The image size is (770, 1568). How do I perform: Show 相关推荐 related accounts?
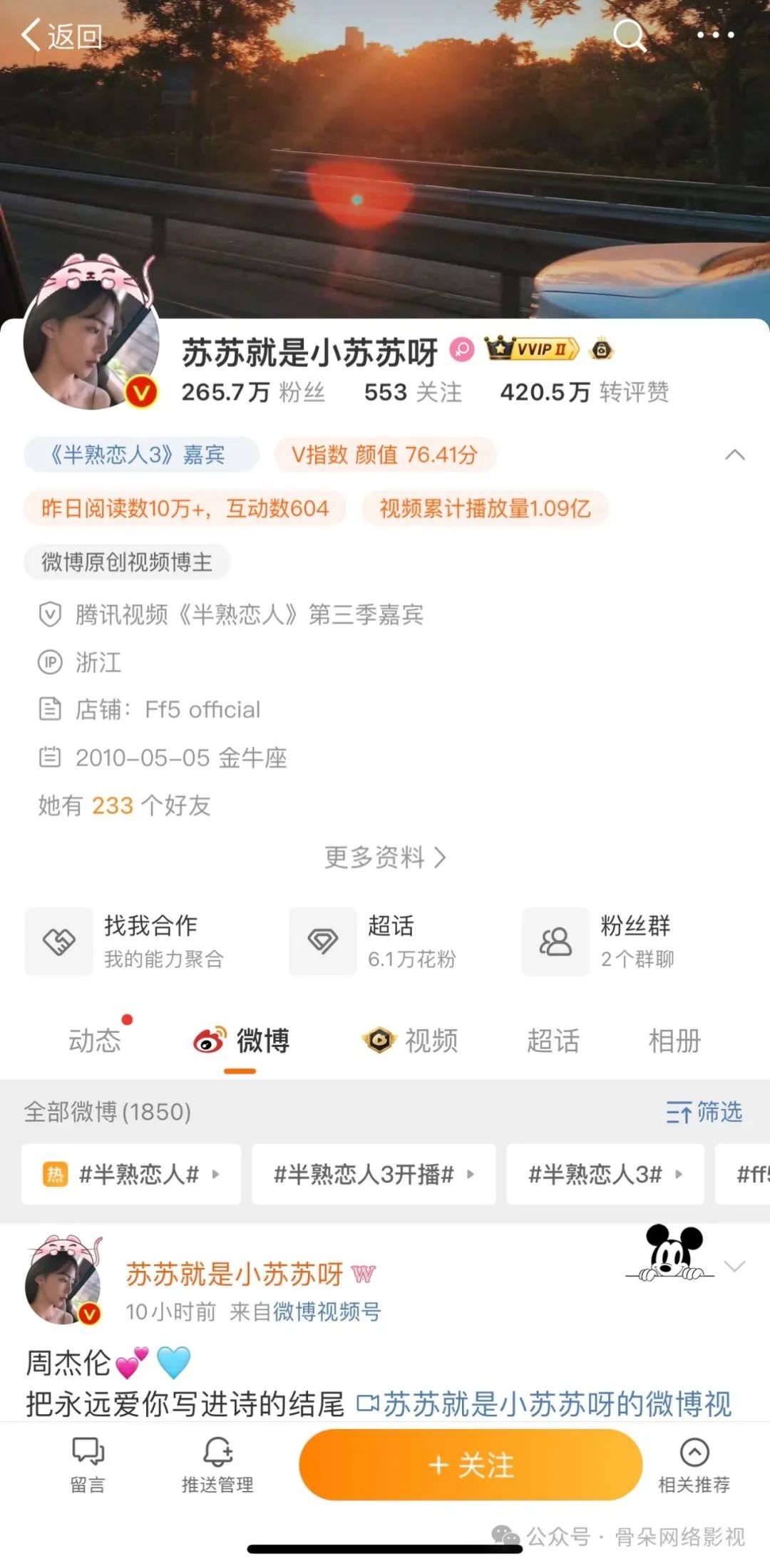[x=694, y=1465]
